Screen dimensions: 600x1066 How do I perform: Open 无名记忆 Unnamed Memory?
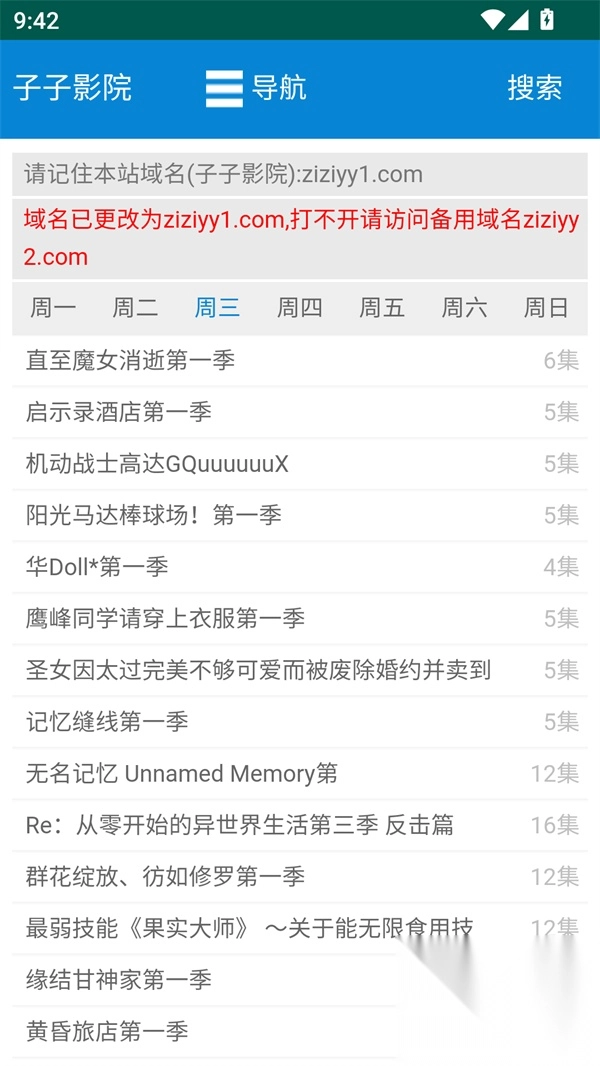point(181,774)
